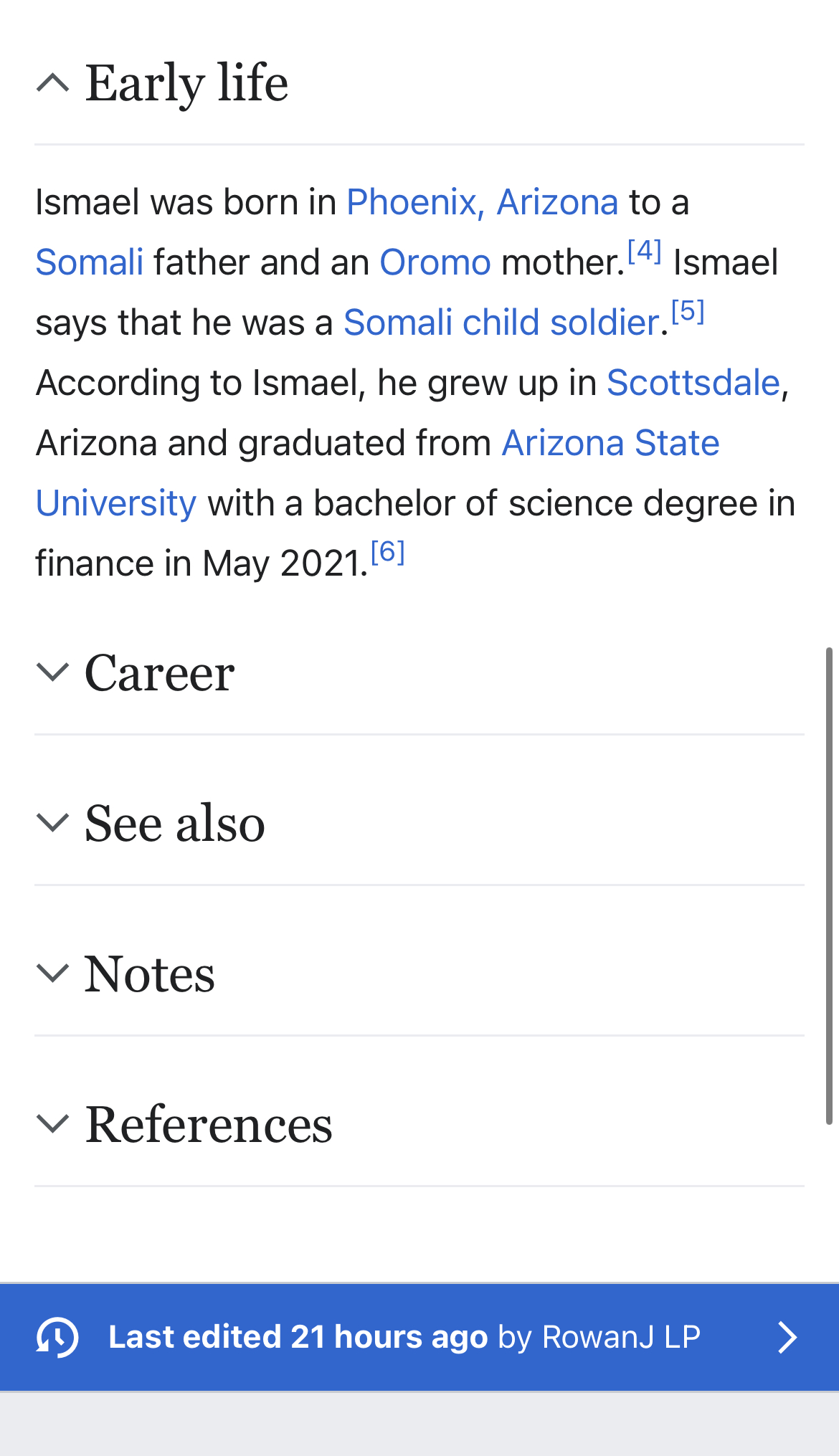View footnote reference 5
Image resolution: width=839 pixels, height=1456 pixels.
(x=688, y=312)
